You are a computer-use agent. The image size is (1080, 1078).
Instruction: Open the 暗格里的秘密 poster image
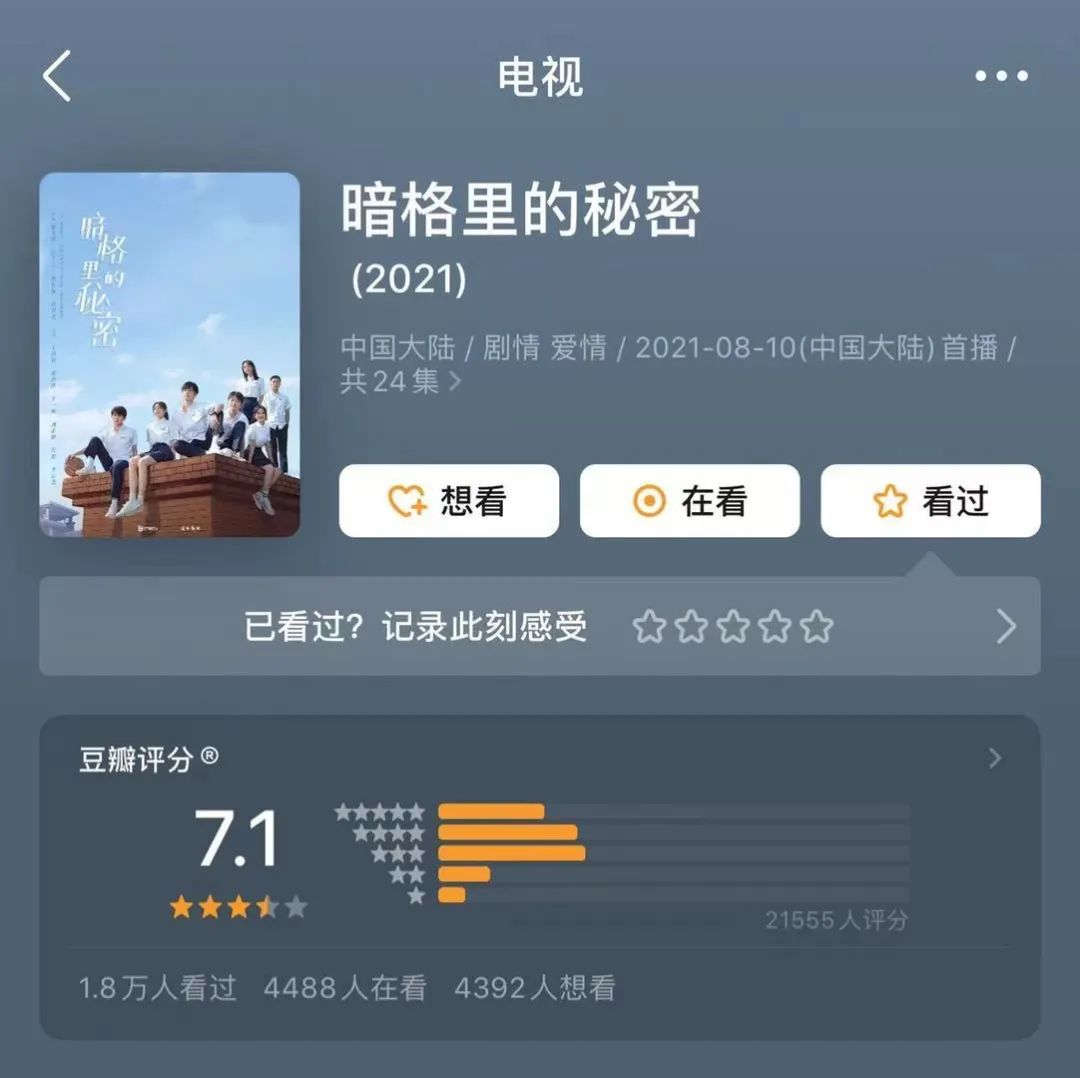[x=169, y=355]
